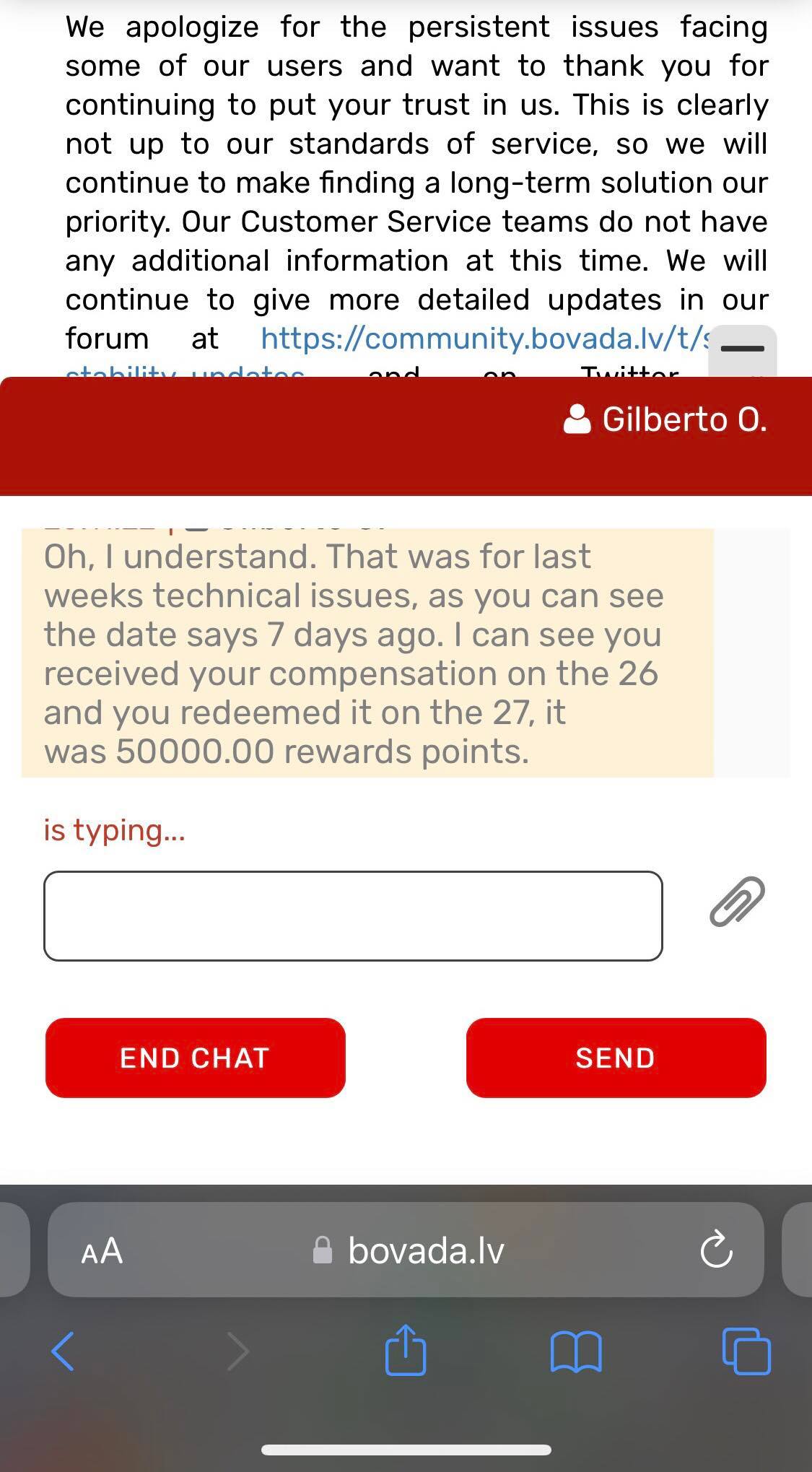
Task: Minimize the chat window
Action: coord(742,349)
